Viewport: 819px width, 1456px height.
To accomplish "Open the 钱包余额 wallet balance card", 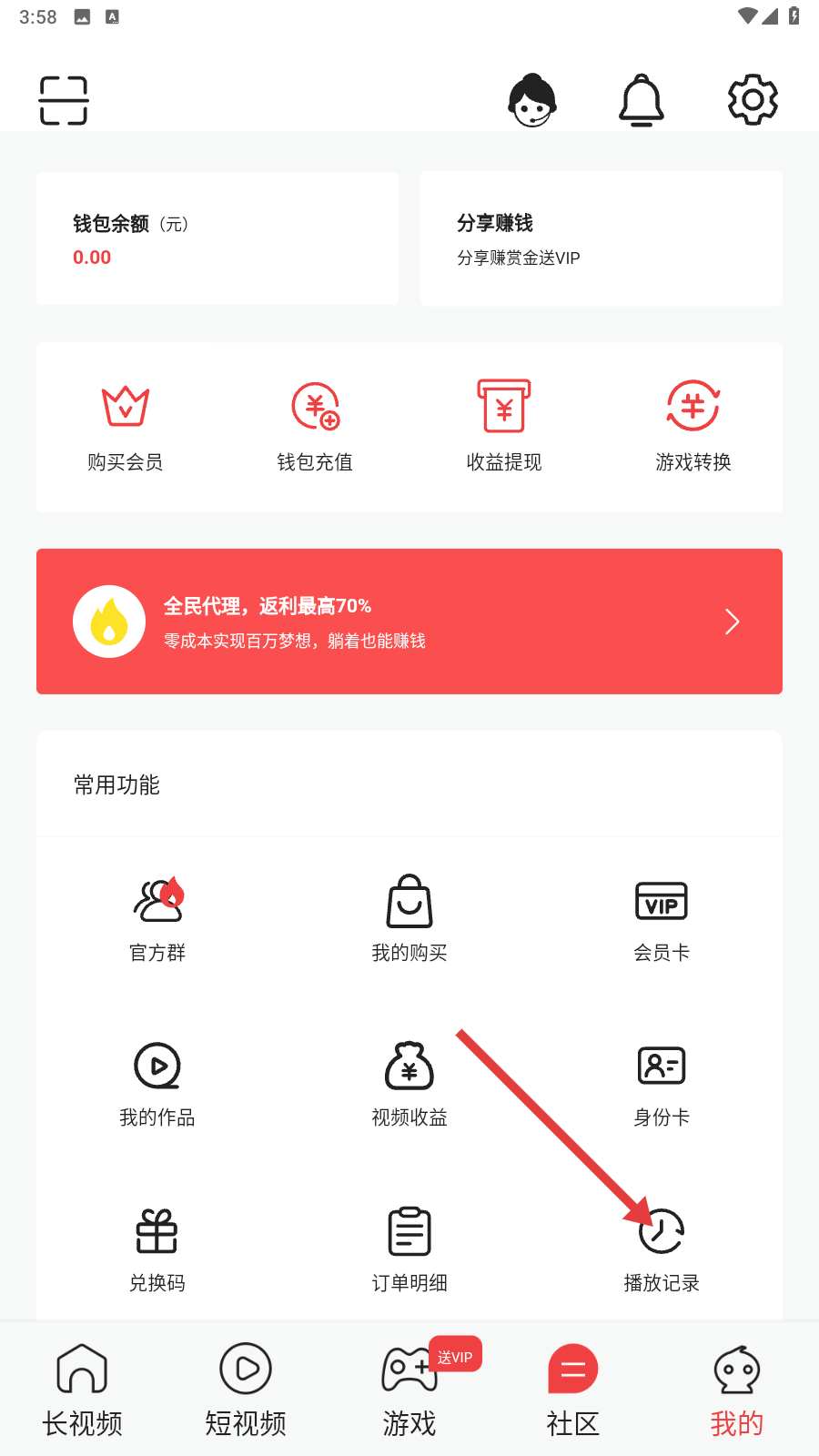I will [217, 238].
